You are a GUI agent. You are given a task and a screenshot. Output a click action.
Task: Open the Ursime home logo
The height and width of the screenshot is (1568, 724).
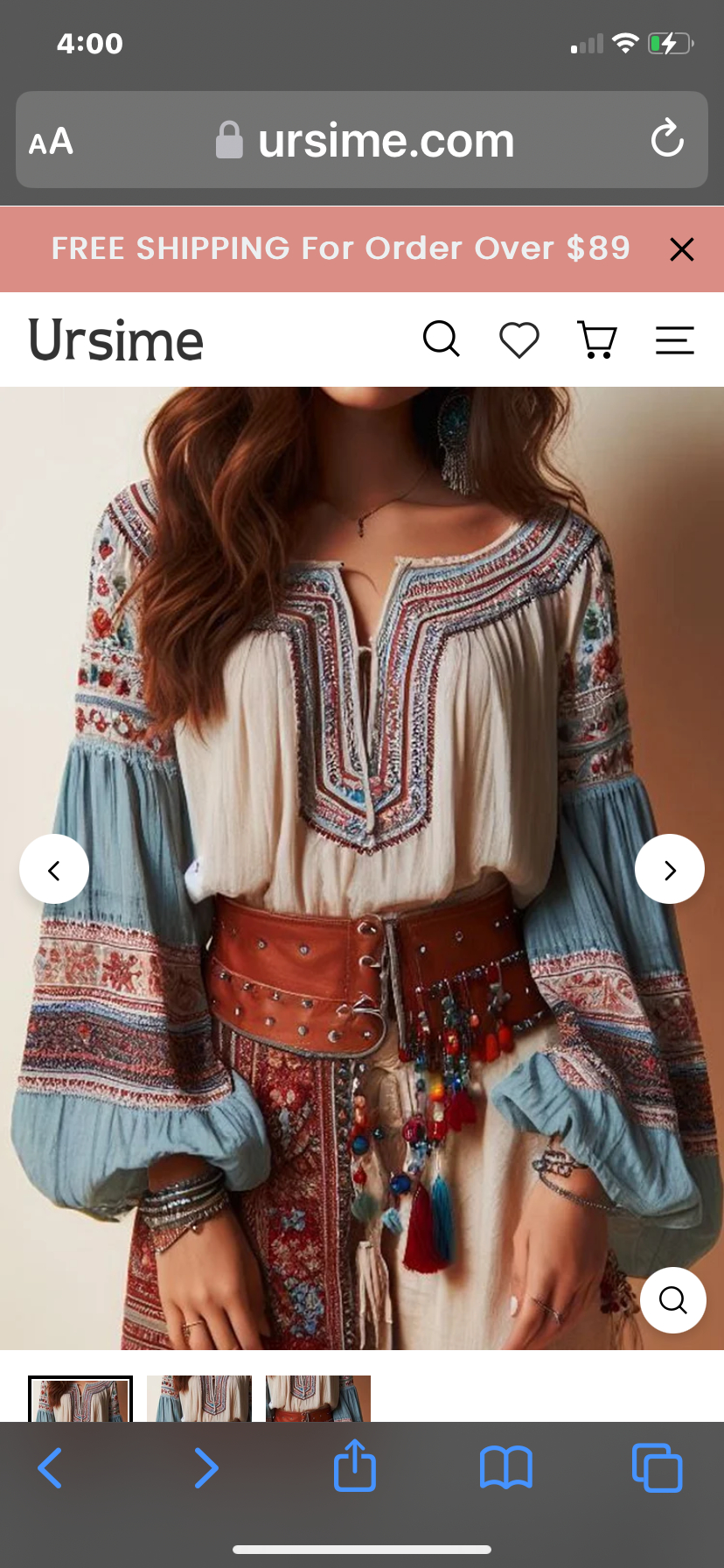coord(116,340)
